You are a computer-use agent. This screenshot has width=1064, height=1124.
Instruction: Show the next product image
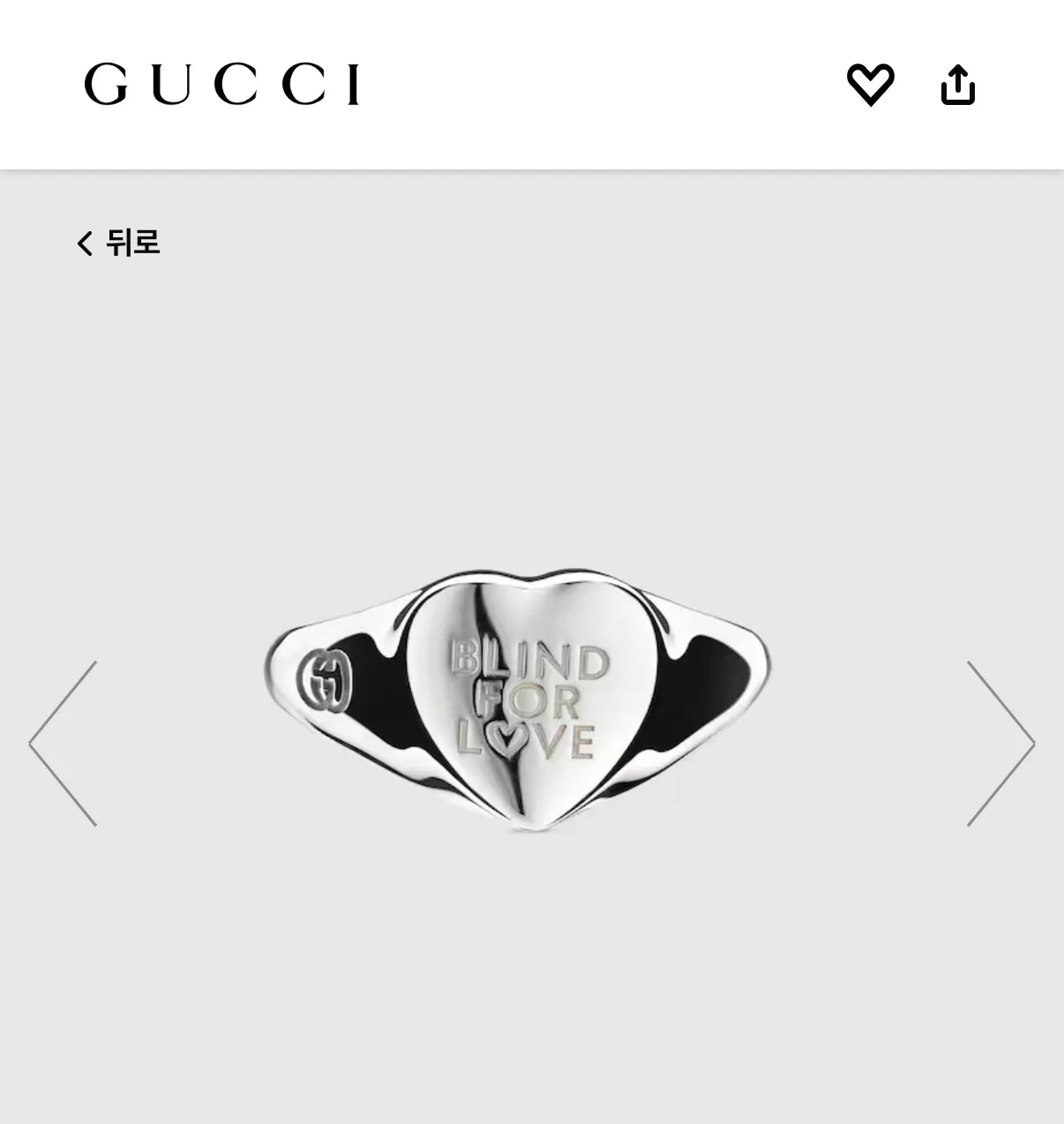click(1000, 743)
